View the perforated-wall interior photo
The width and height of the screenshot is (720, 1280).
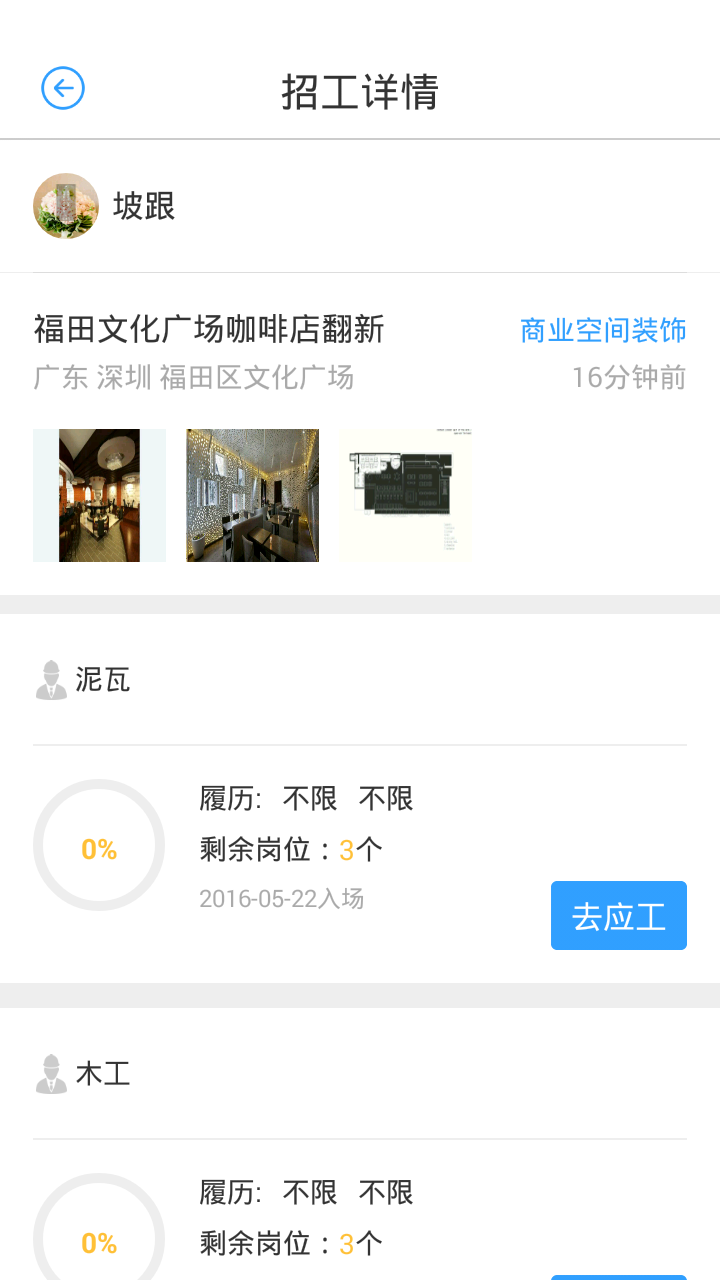pyautogui.click(x=252, y=495)
